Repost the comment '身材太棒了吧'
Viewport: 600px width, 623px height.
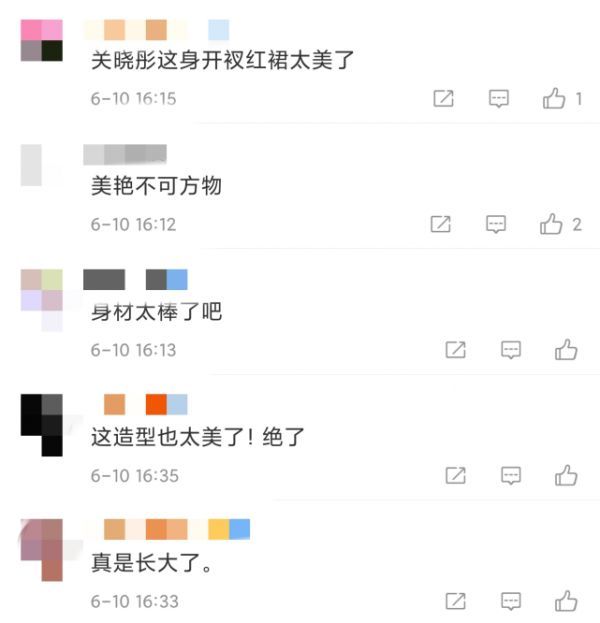coord(455,349)
